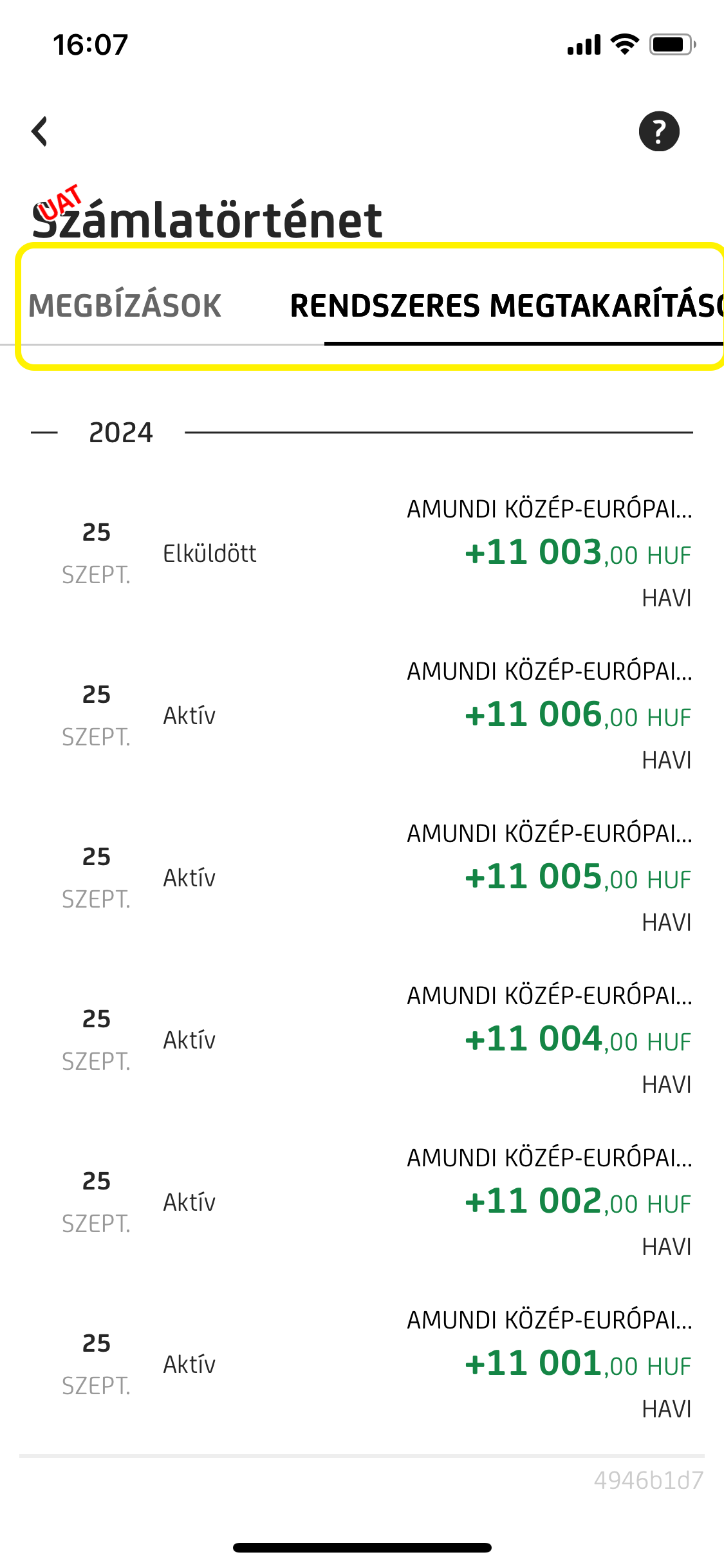This screenshot has height=1568, width=724.
Task: Switch to the Megbízások tab
Action: [125, 306]
